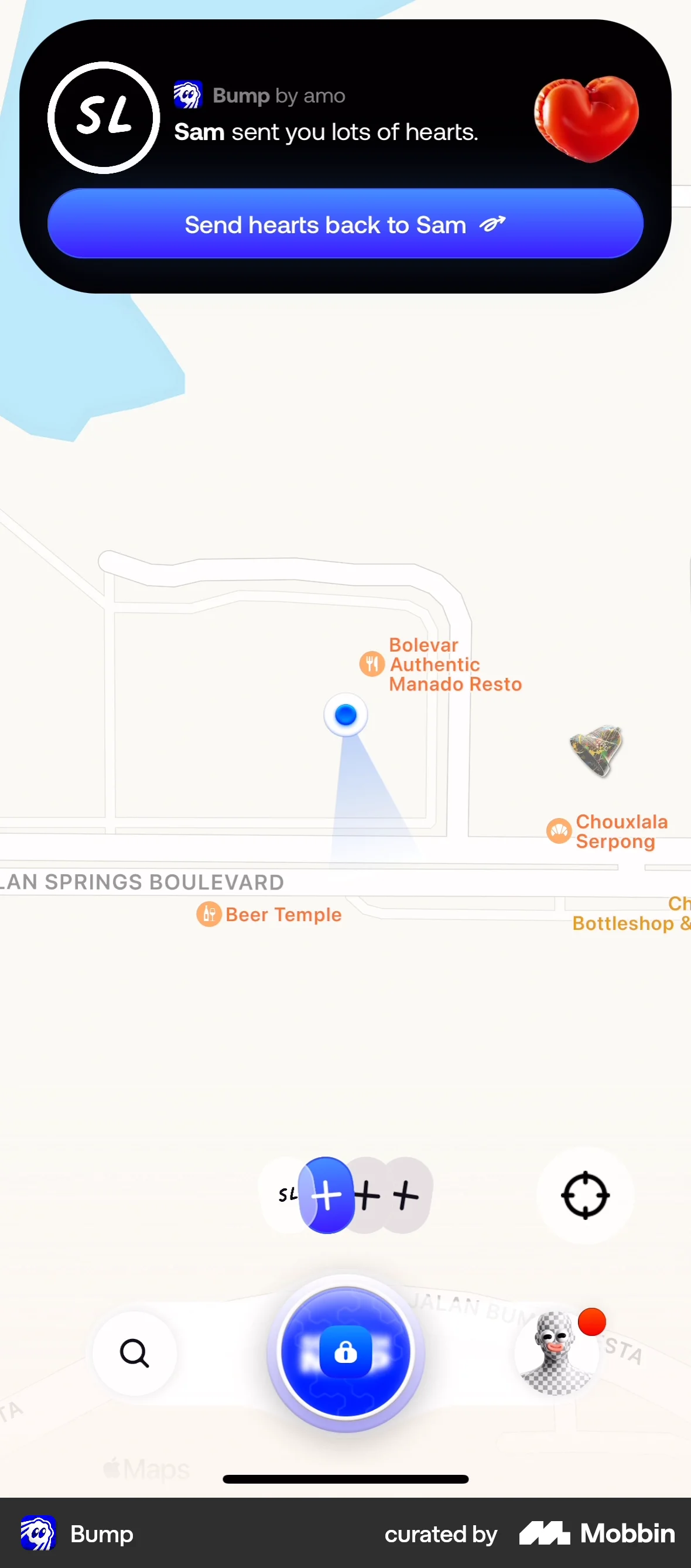Screen dimensions: 691x1568
Task: Recenter map on my location
Action: pos(584,1195)
